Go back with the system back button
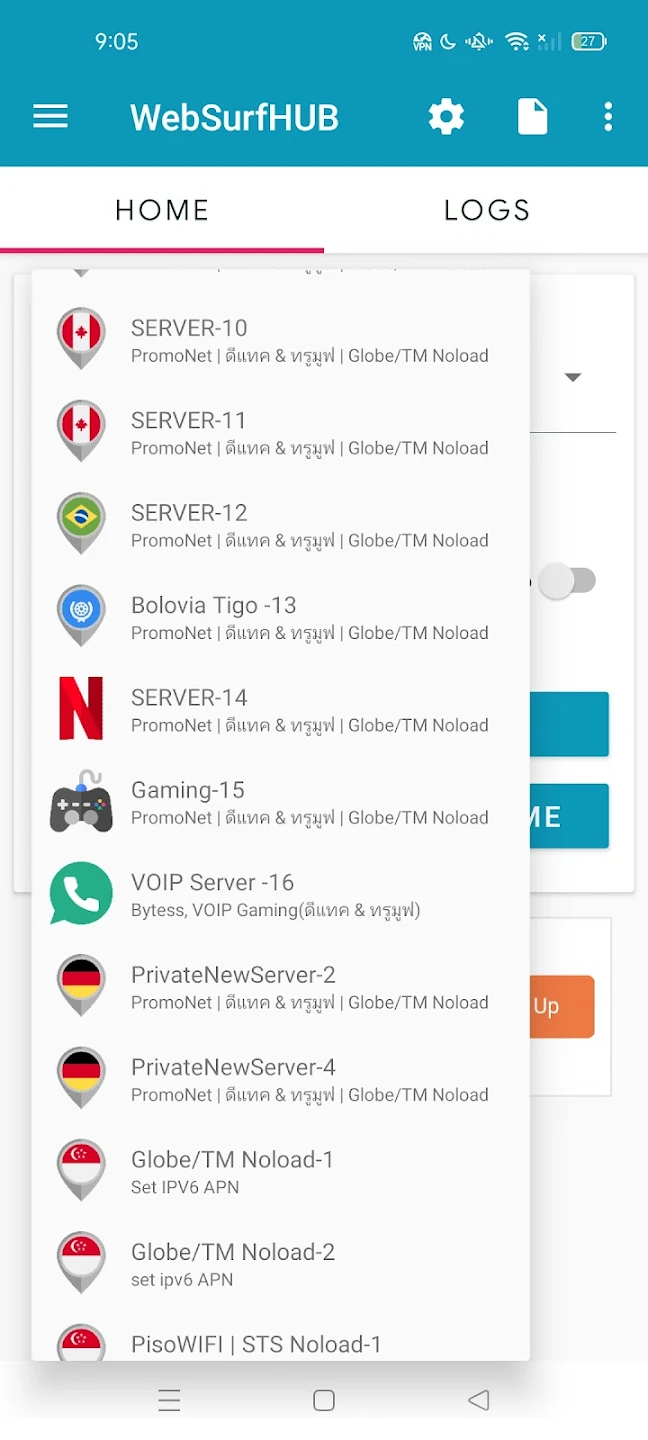This screenshot has height=1440, width=648. coord(479,1401)
